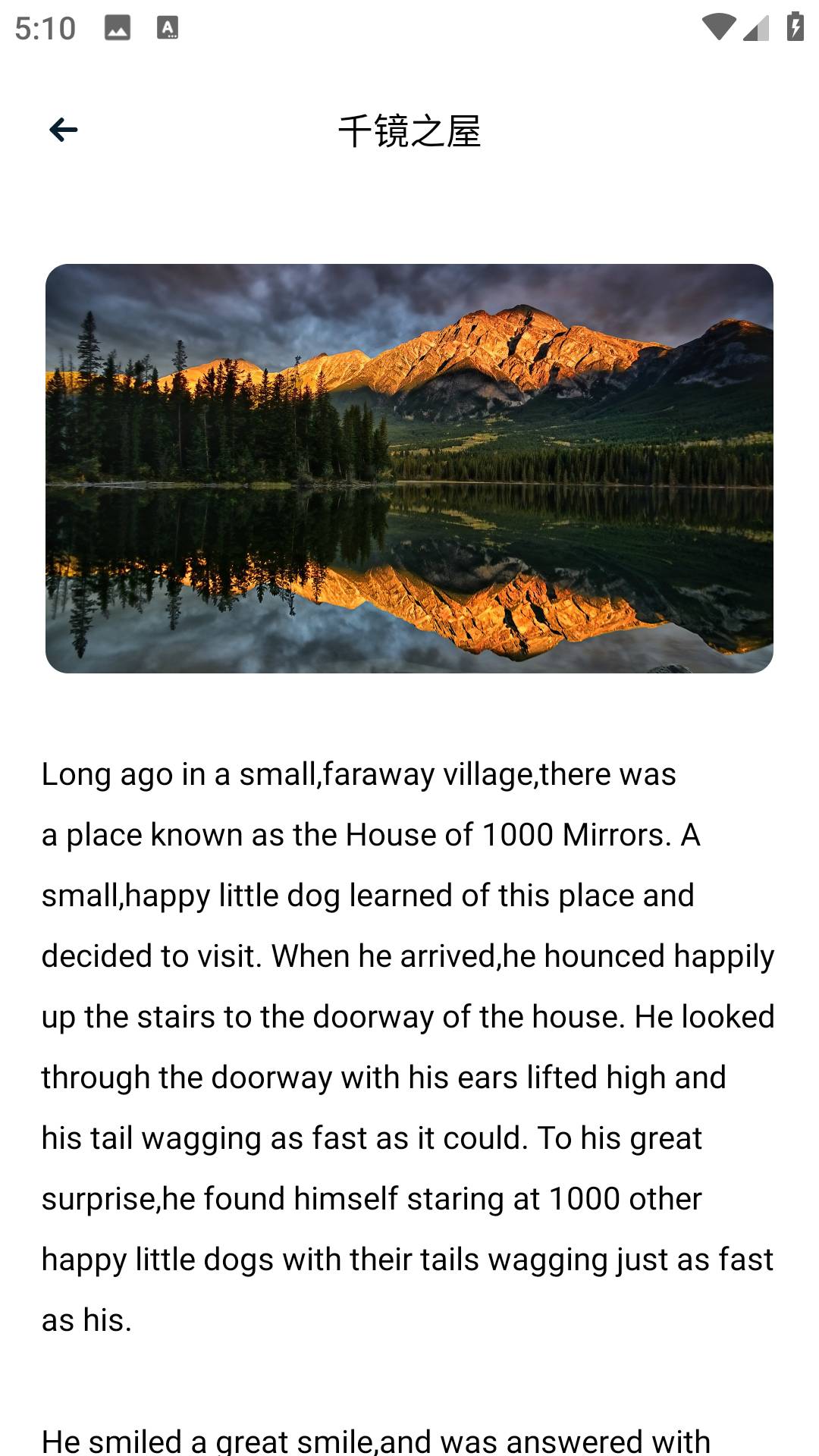Go back using the top-left arrow

click(64, 130)
